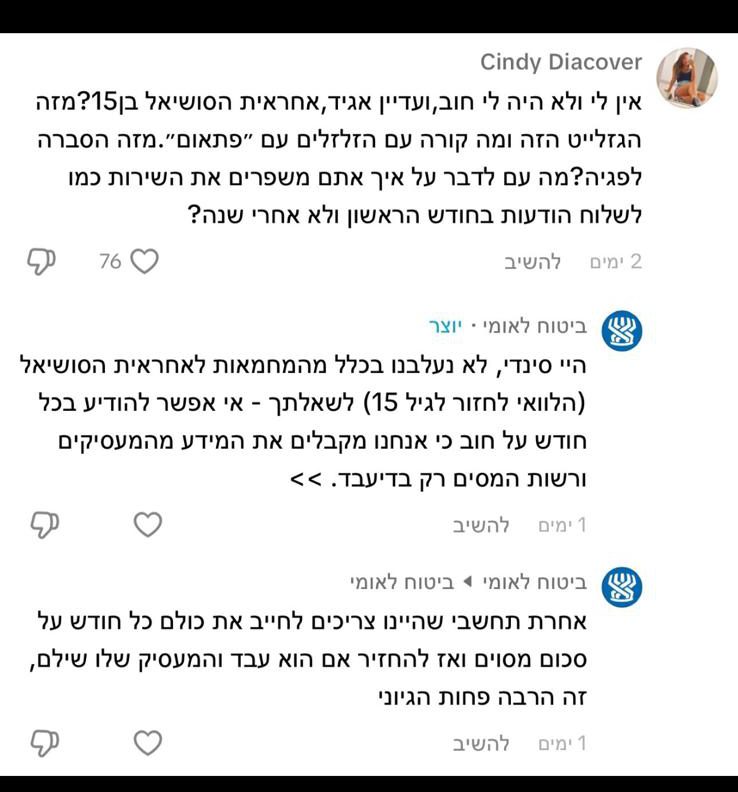Reply to the comment starting 'היי סינדי'
Image resolution: width=738 pixels, height=792 pixels.
483,525
